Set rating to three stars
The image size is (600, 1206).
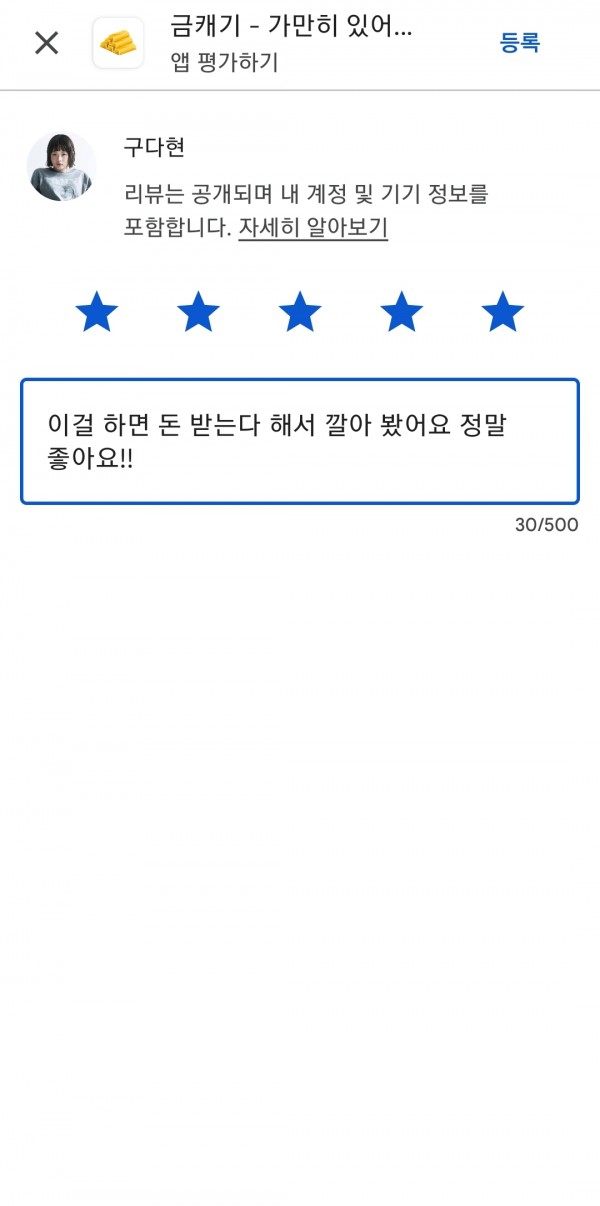click(299, 312)
